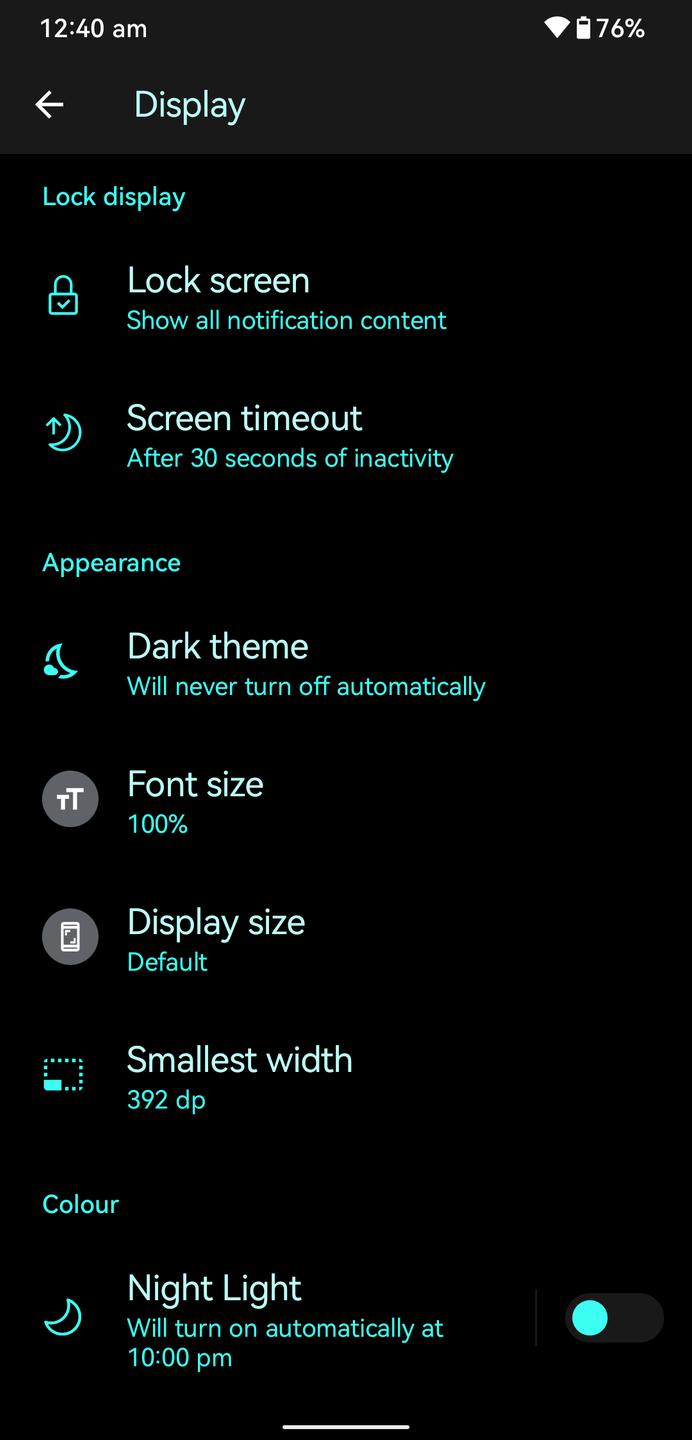Open Screen timeout setting

point(346,436)
